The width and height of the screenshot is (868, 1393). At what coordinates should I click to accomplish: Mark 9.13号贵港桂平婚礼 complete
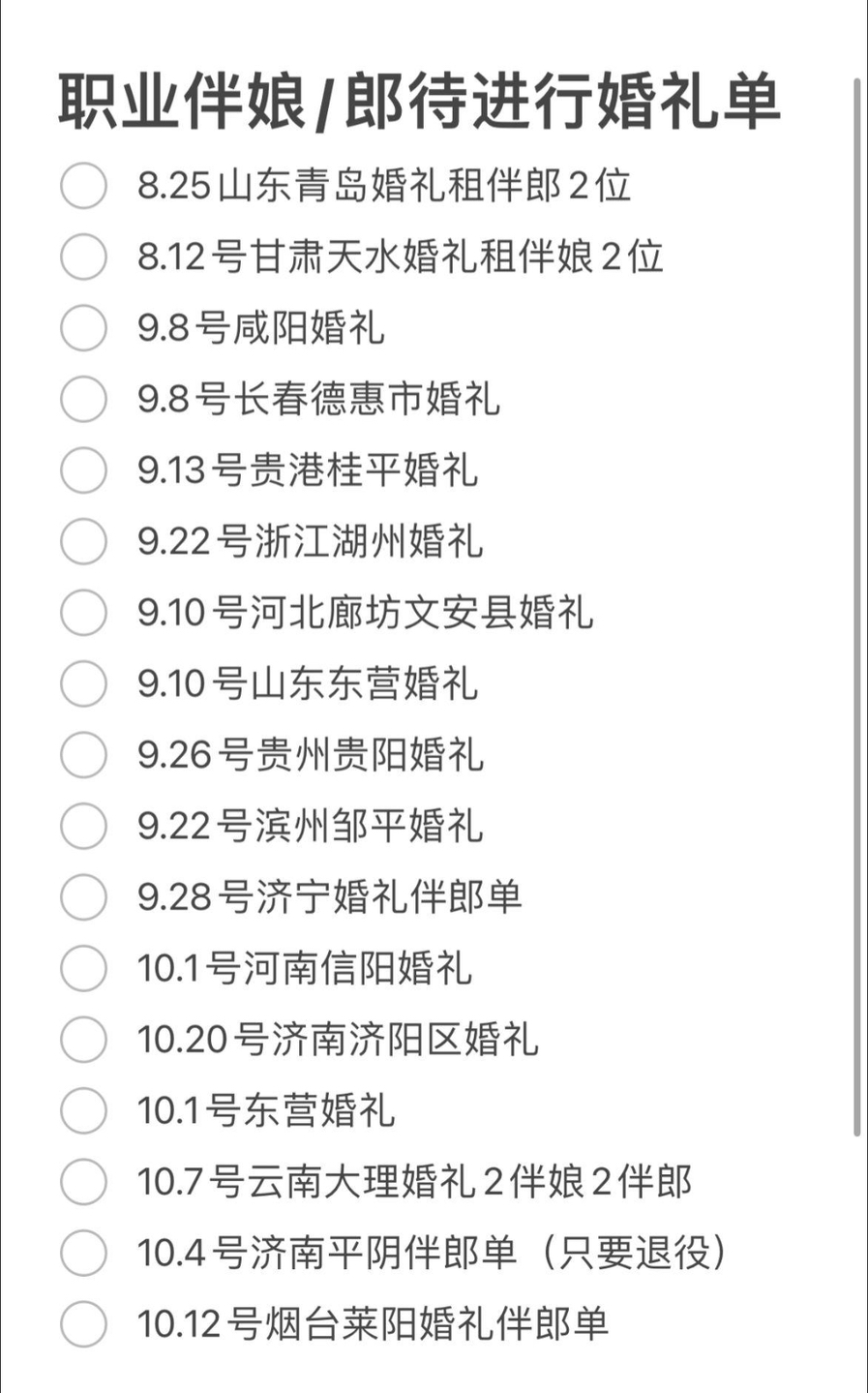pyautogui.click(x=83, y=469)
